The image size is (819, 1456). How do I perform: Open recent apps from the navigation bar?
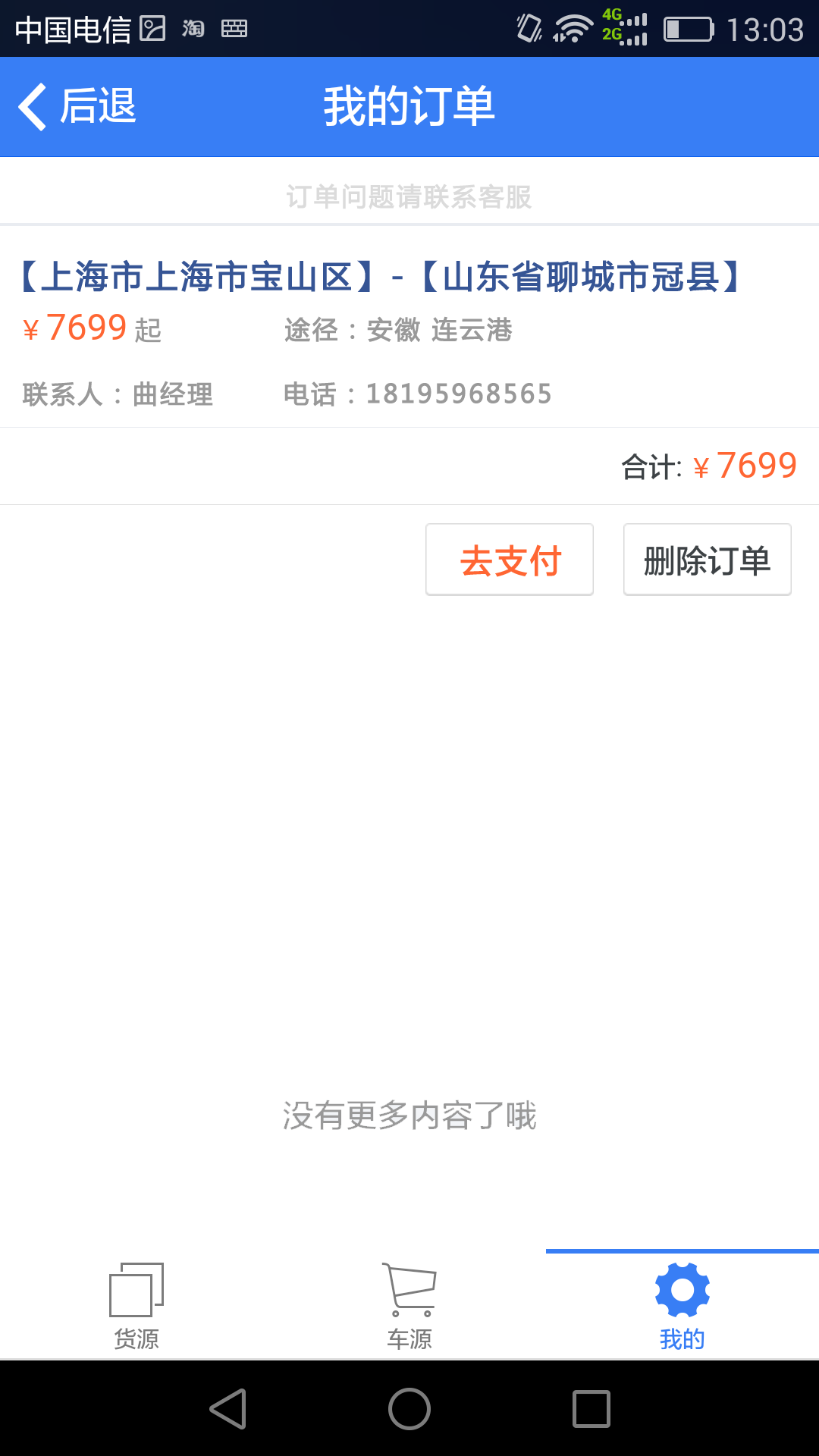point(591,1409)
